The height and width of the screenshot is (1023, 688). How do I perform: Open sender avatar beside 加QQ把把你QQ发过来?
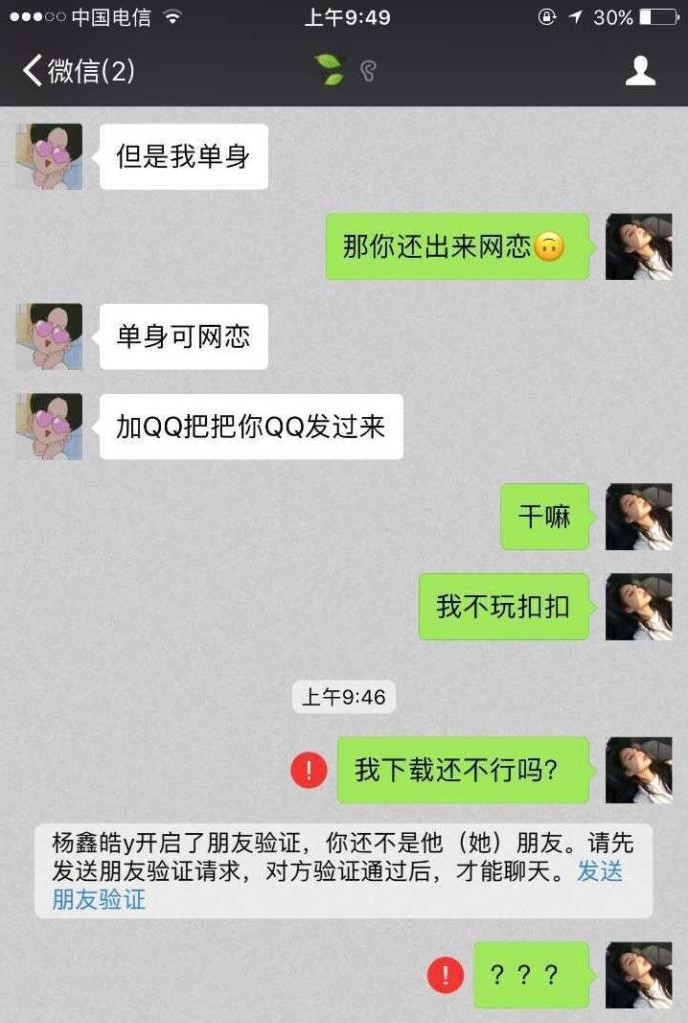click(x=48, y=427)
